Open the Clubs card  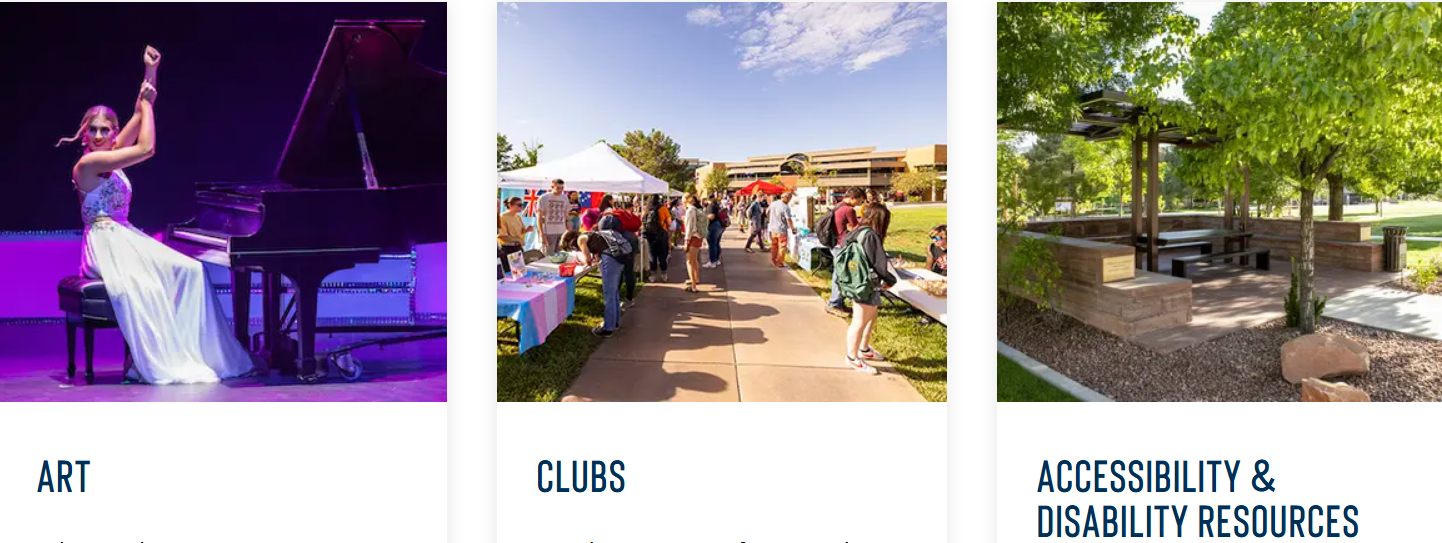(581, 477)
